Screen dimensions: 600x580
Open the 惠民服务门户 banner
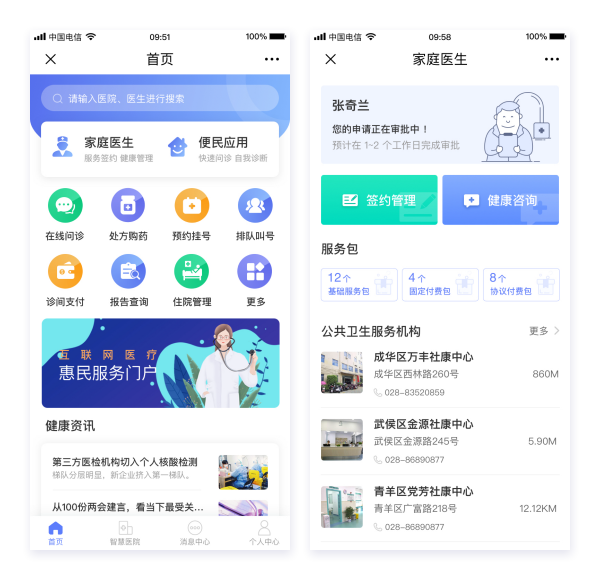160,363
